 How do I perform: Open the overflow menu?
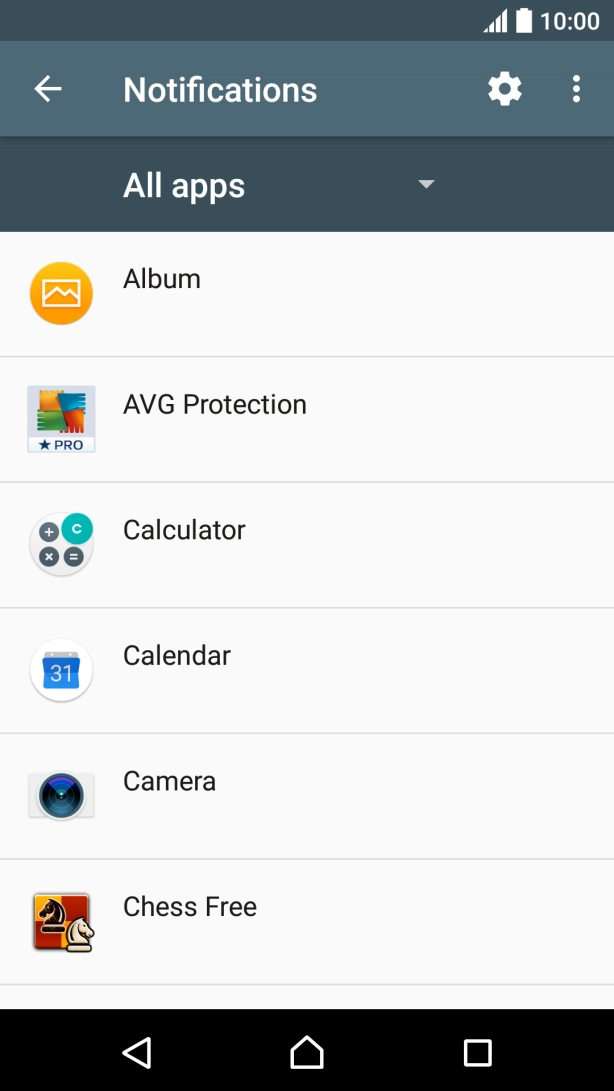point(576,89)
